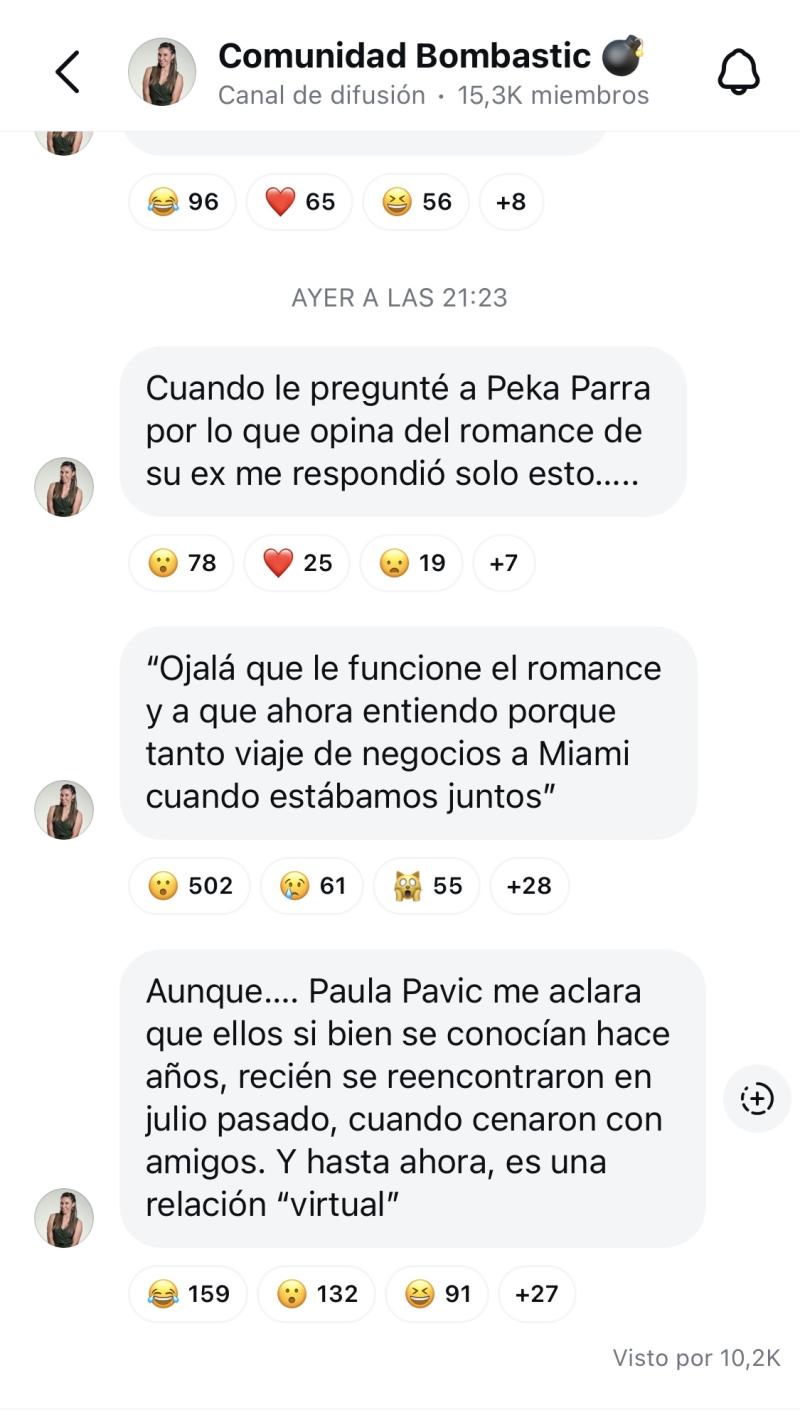
Task: Add a reaction to the Paula Pavic message
Action: 756,1099
